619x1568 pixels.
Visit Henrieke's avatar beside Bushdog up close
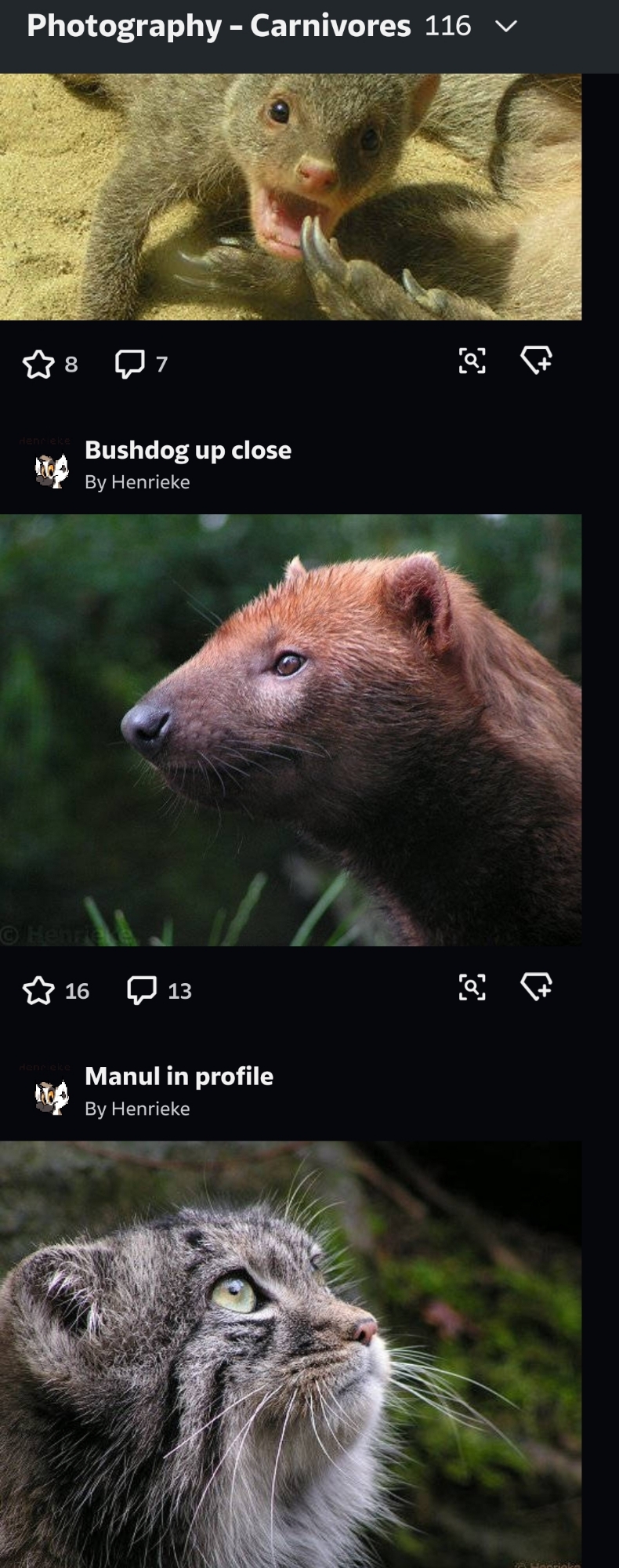52,470
